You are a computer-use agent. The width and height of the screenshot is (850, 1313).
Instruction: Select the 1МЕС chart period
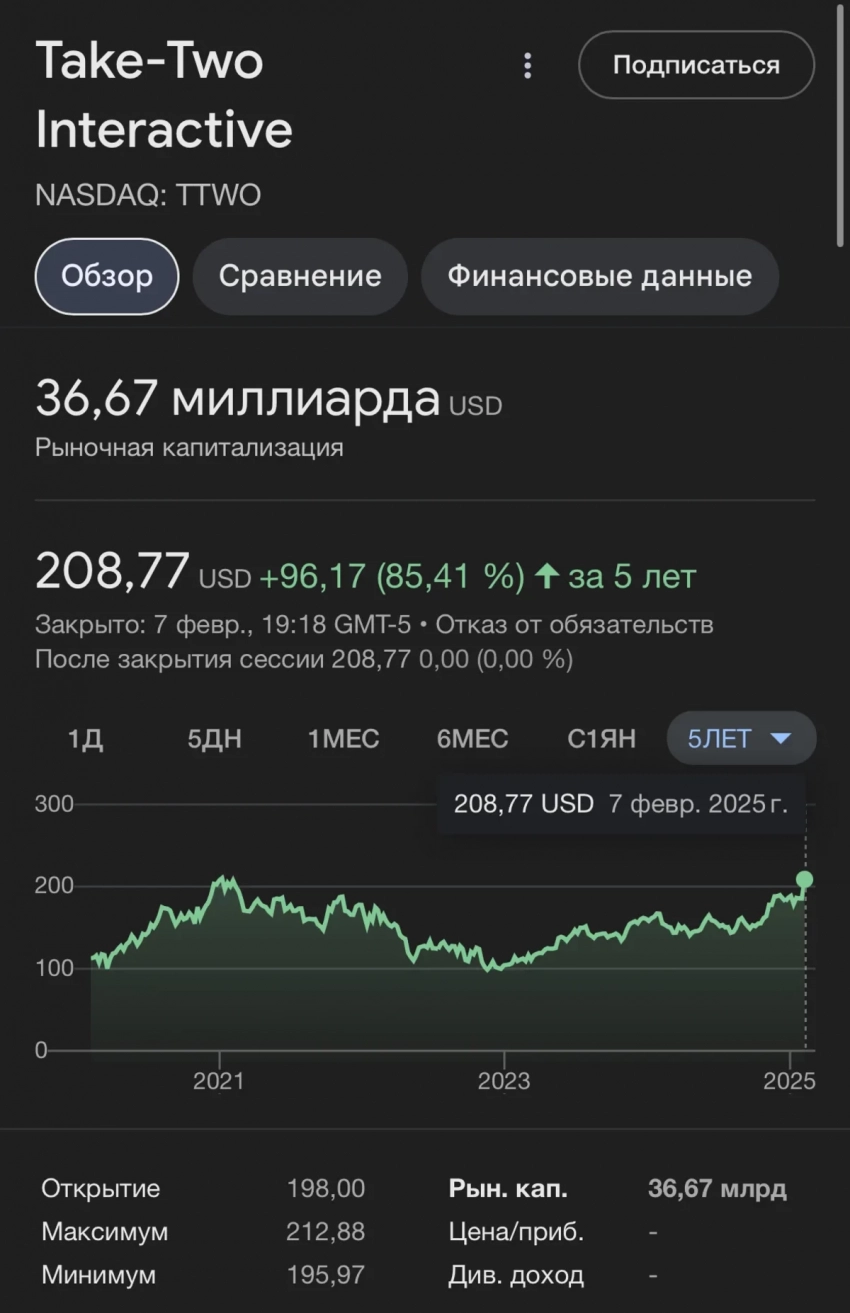(343, 739)
